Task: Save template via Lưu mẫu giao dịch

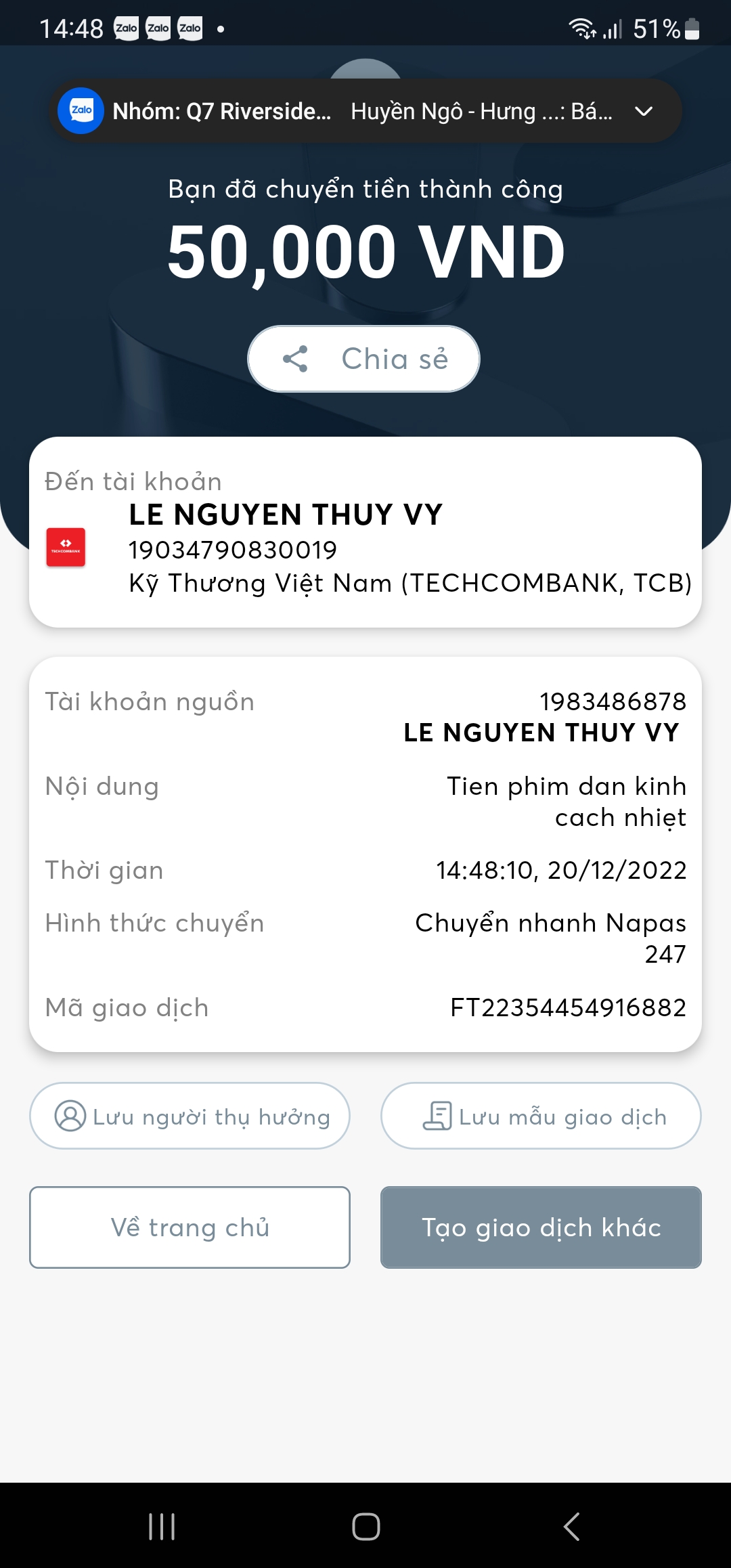Action: (x=540, y=1116)
